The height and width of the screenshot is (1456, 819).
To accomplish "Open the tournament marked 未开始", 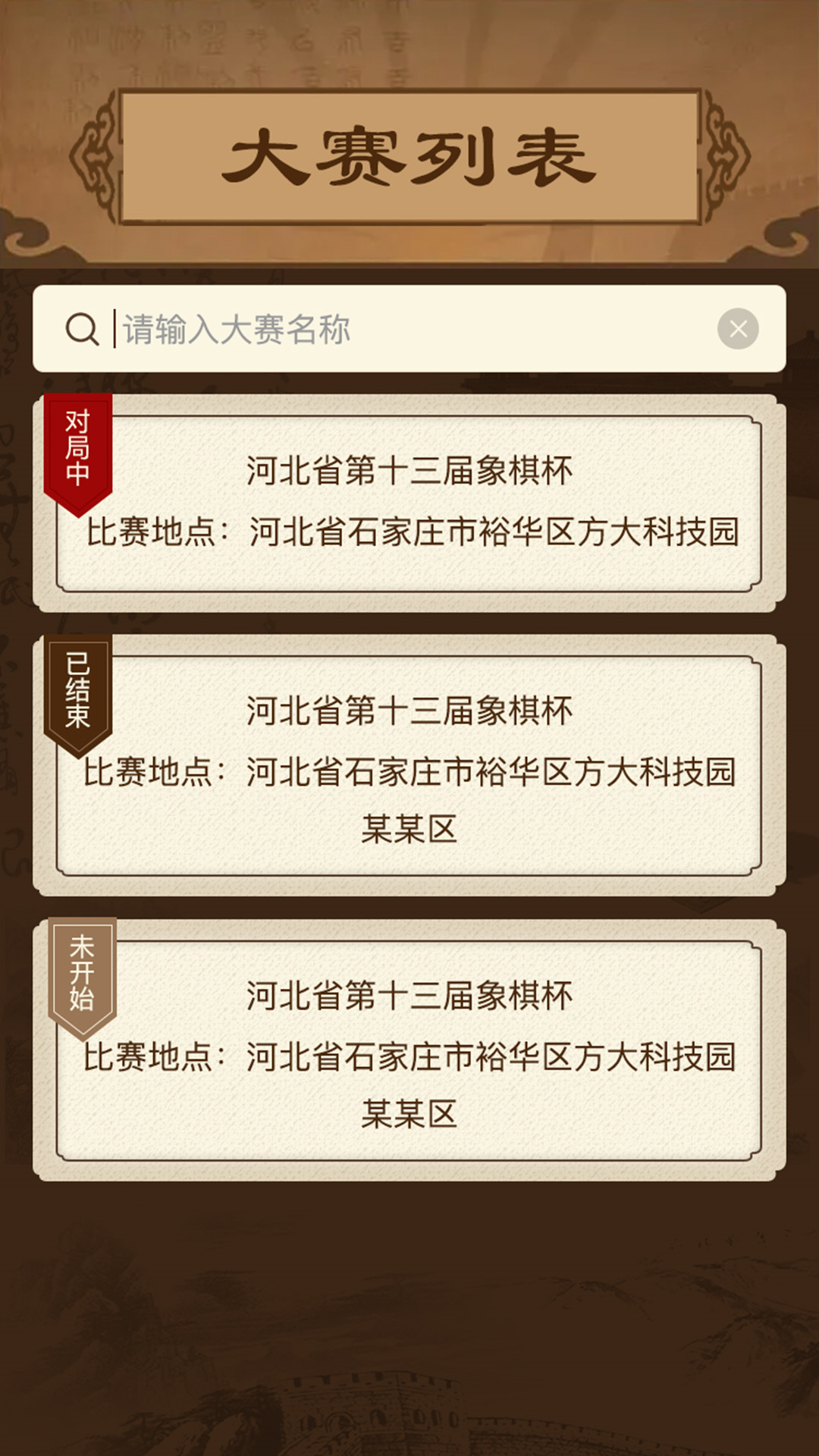I will [409, 1050].
